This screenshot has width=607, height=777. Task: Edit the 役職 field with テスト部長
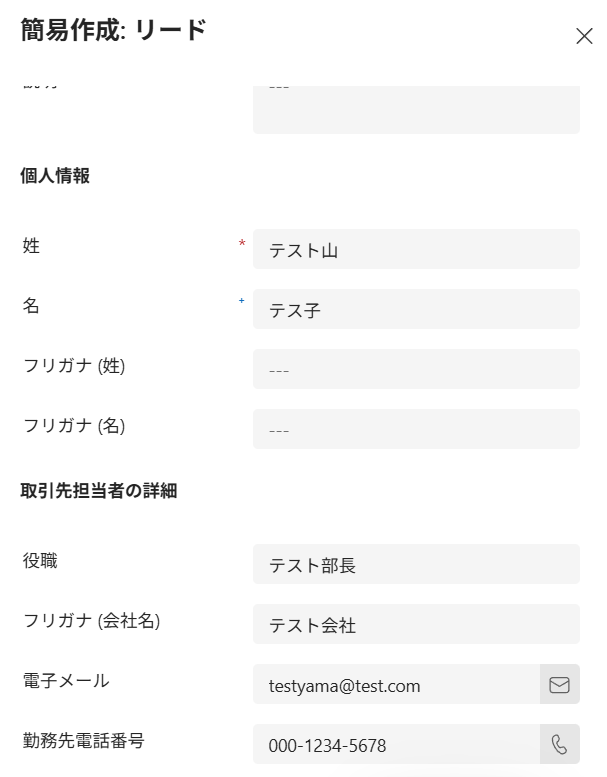[x=415, y=565]
